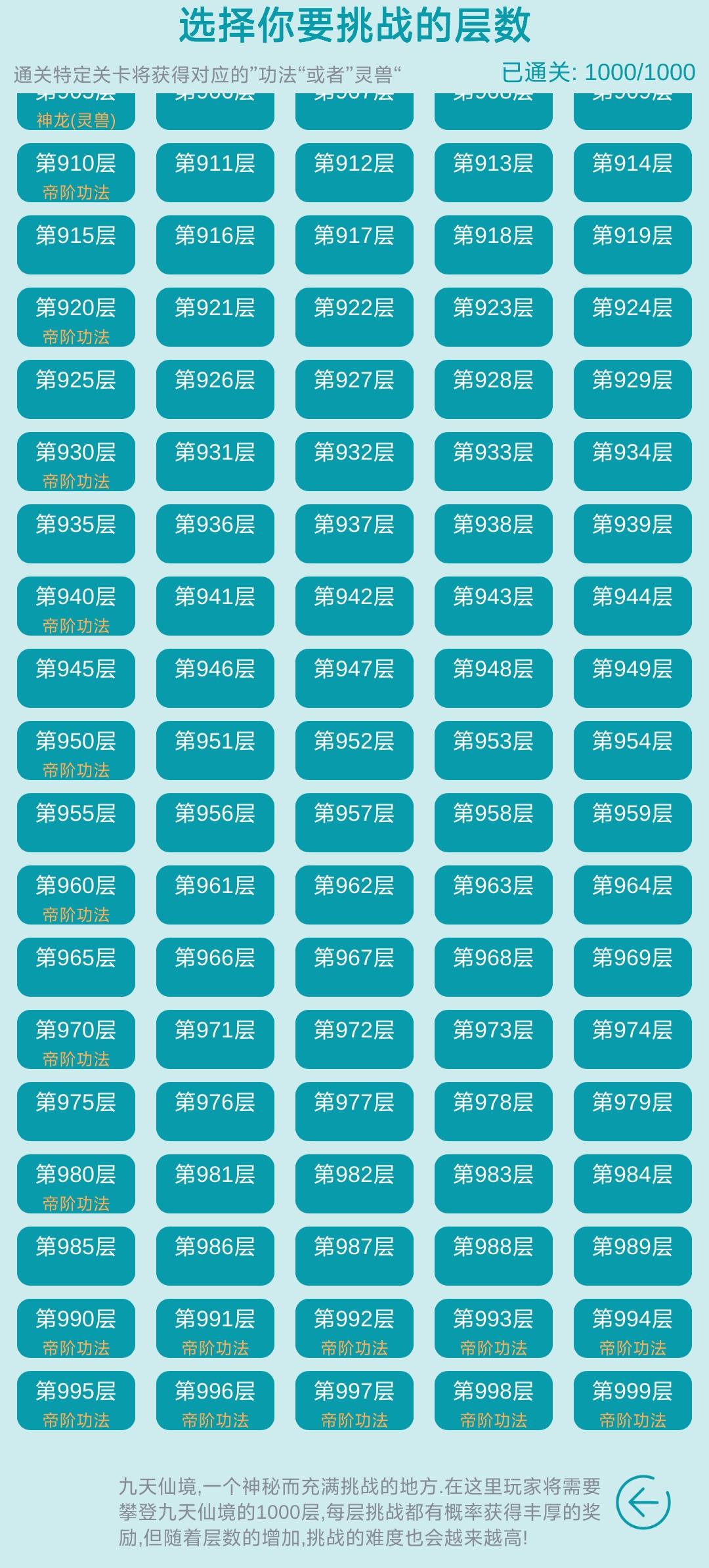Open level 第986层

tap(215, 1256)
